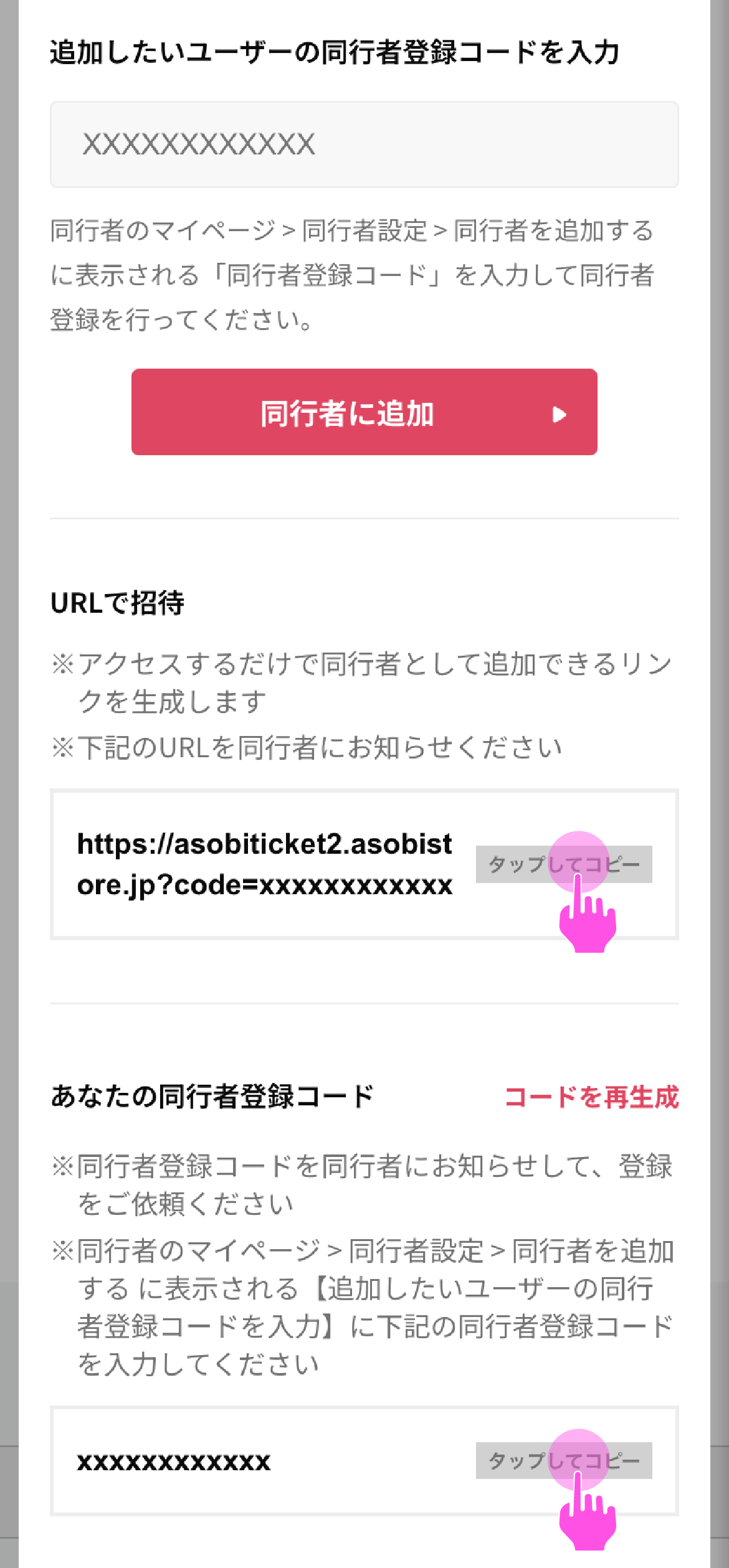Click the 追加したいユーザーの同行者登録コードを入力 title

[x=335, y=52]
